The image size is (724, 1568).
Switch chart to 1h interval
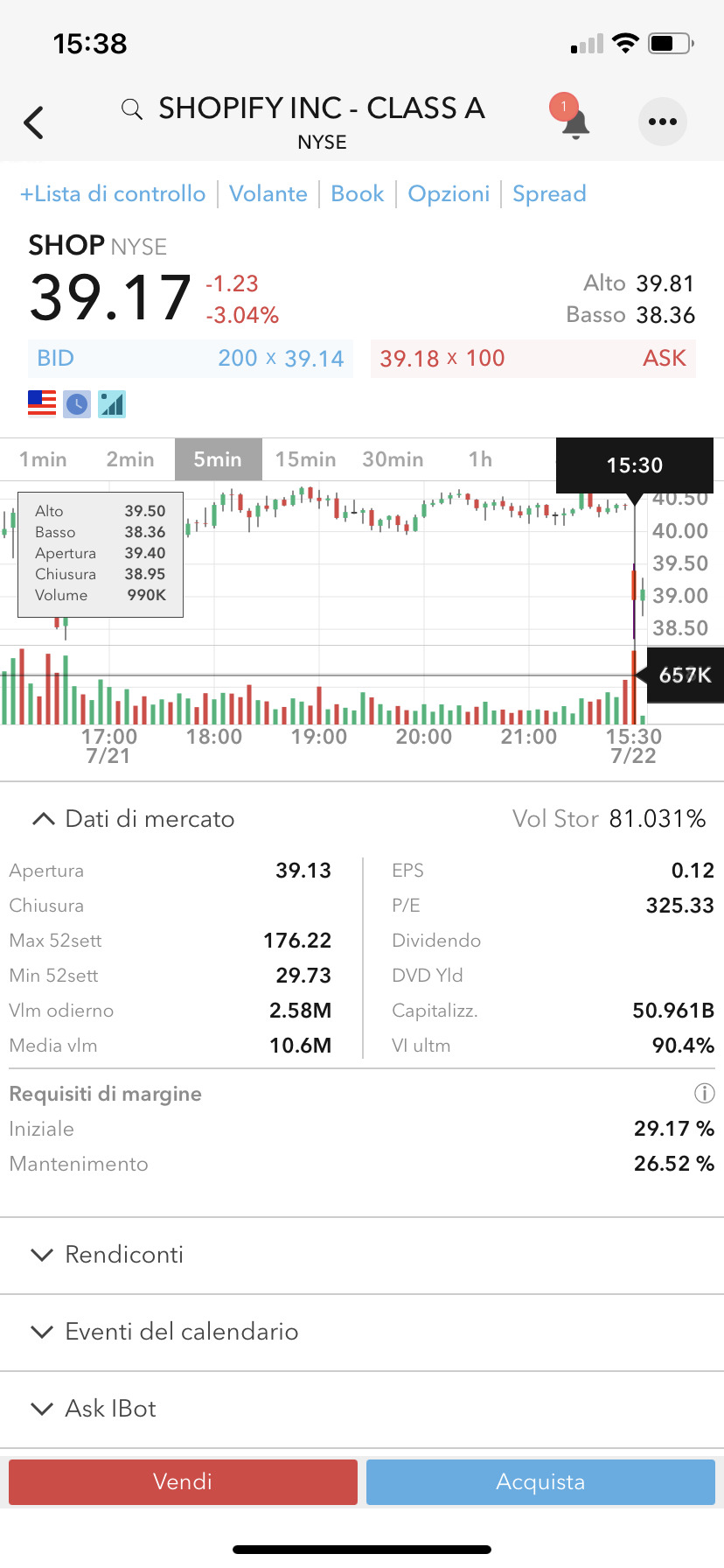point(480,459)
